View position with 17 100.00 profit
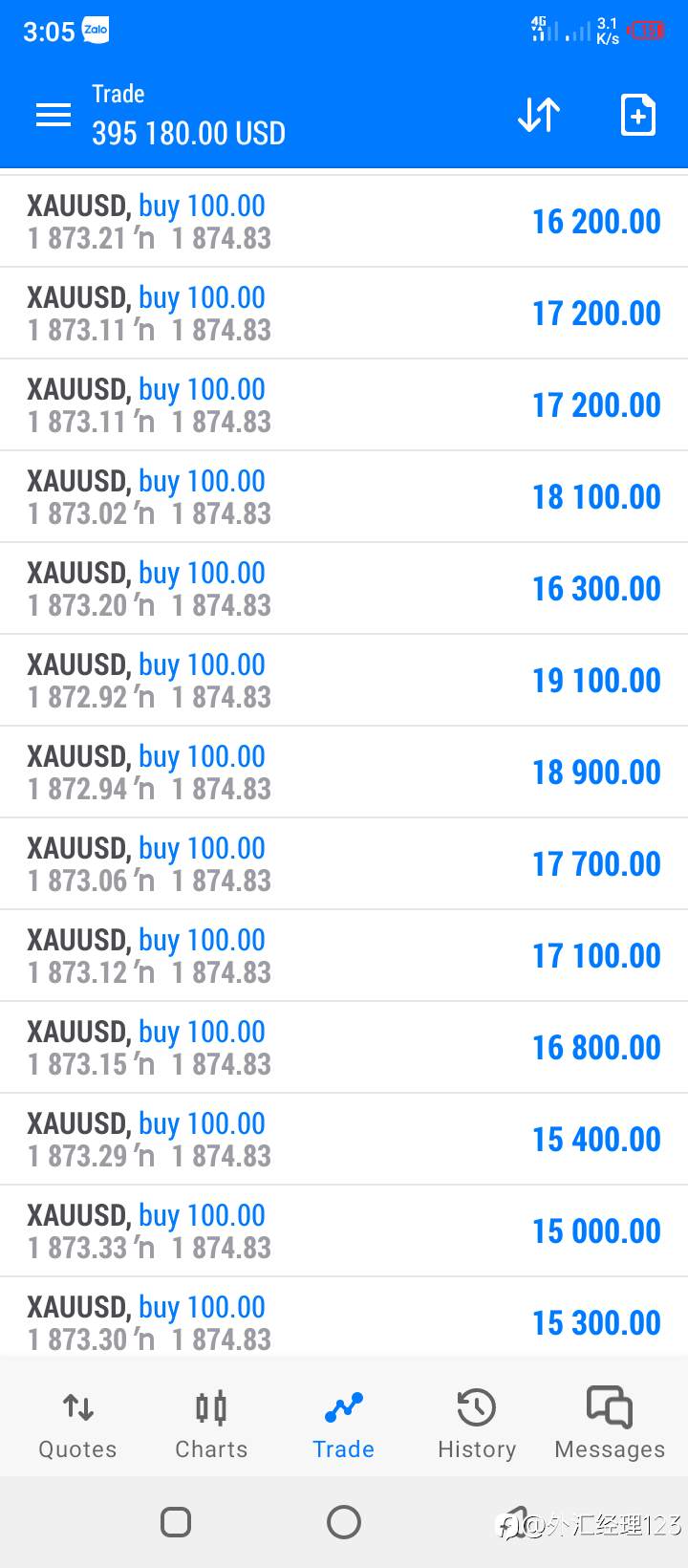The height and width of the screenshot is (1568, 688). [344, 956]
